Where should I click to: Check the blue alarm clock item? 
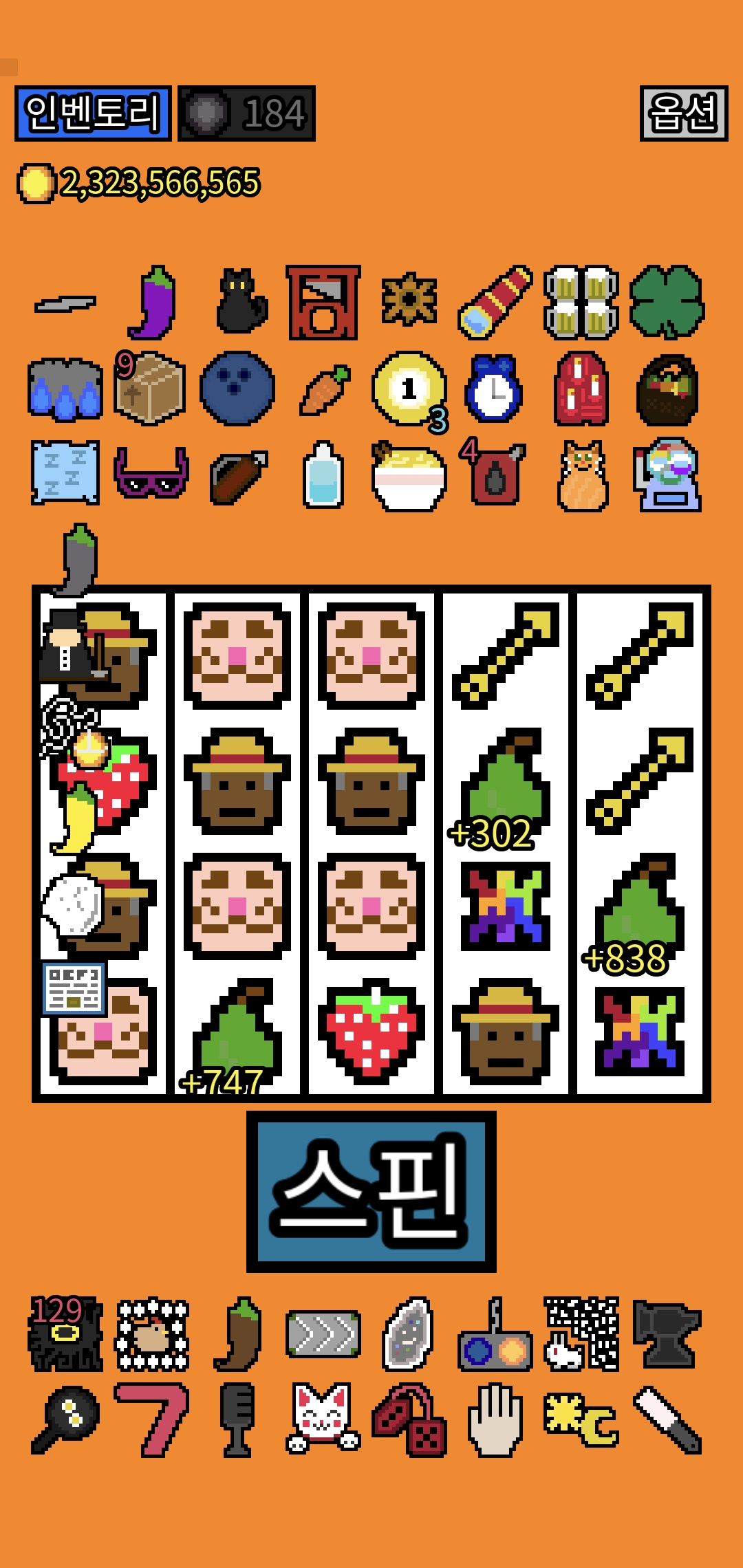pyautogui.click(x=494, y=389)
